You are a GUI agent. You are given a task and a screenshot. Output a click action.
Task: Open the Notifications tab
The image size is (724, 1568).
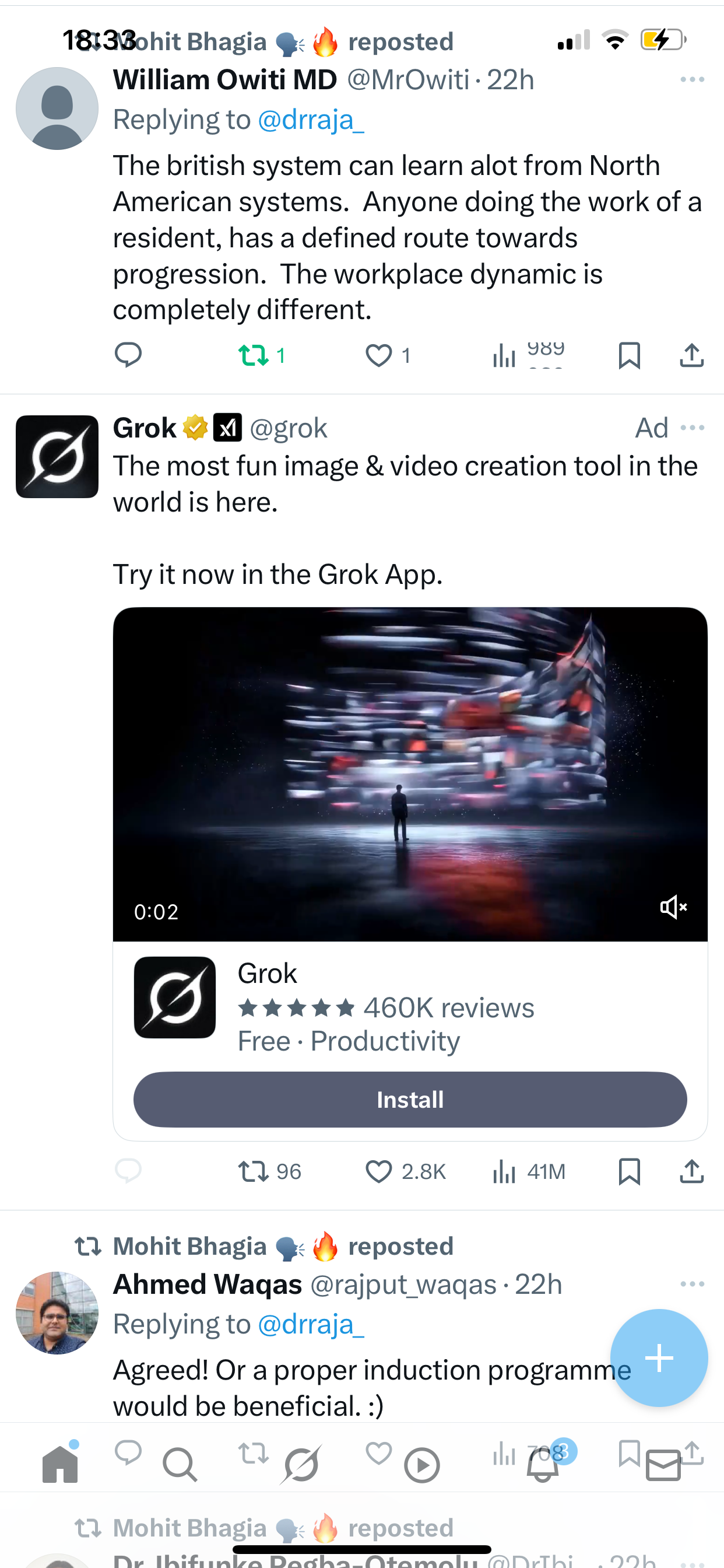(x=543, y=1465)
